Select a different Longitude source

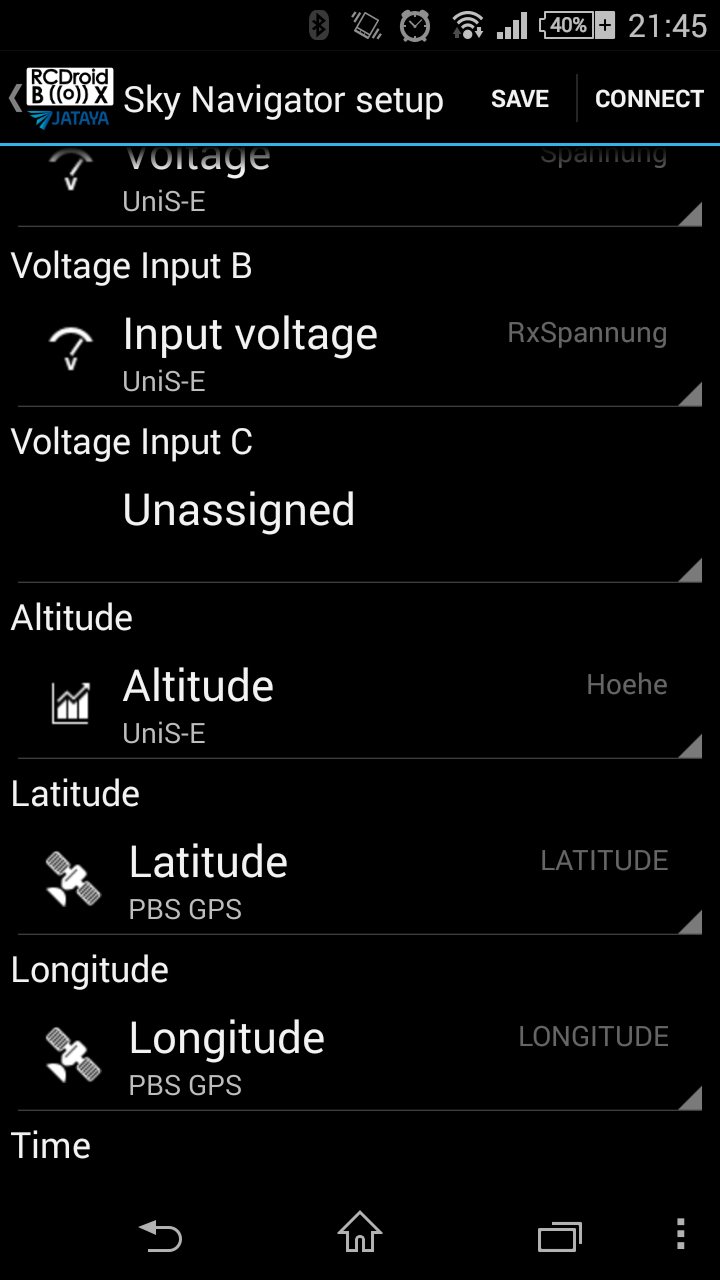[x=360, y=1057]
